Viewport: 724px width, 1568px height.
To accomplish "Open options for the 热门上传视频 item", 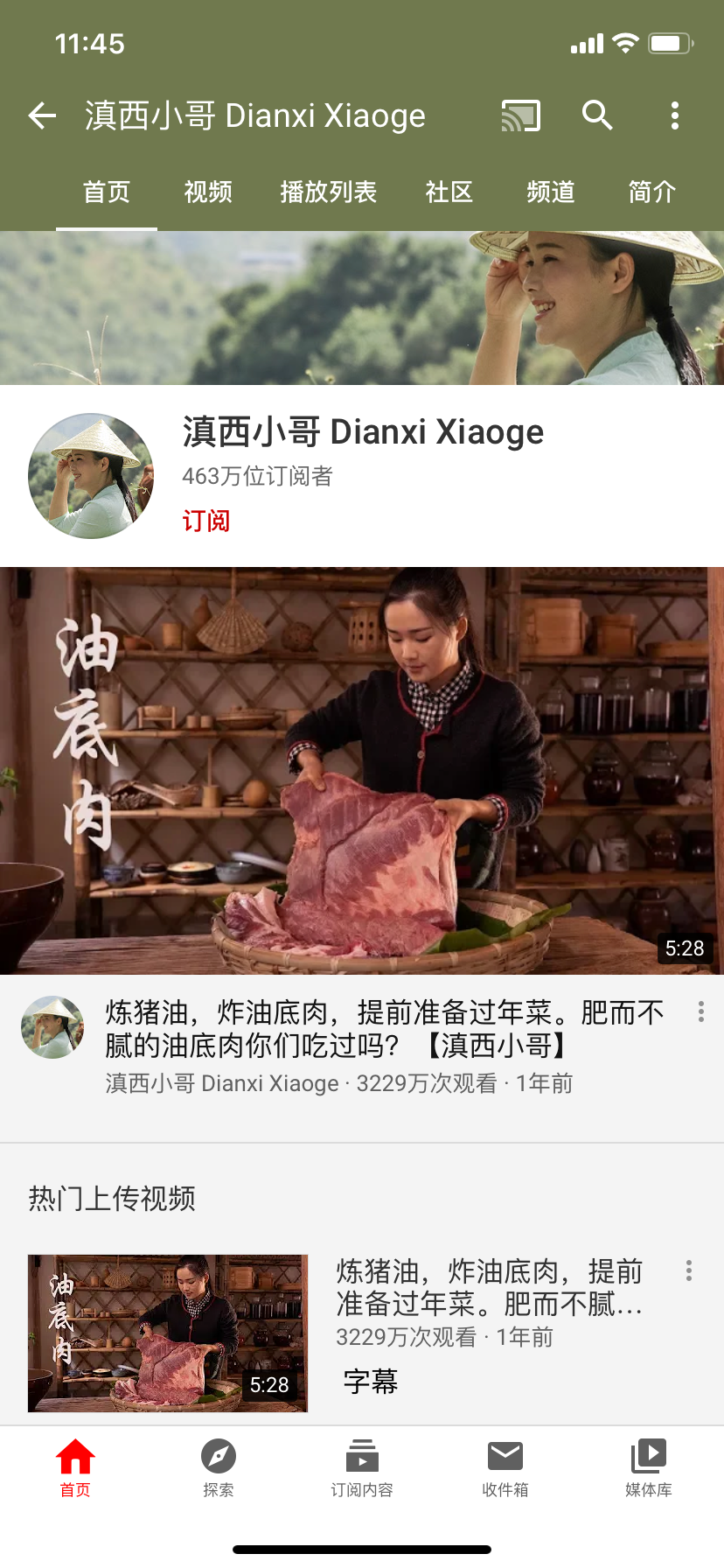I will pos(688,1270).
